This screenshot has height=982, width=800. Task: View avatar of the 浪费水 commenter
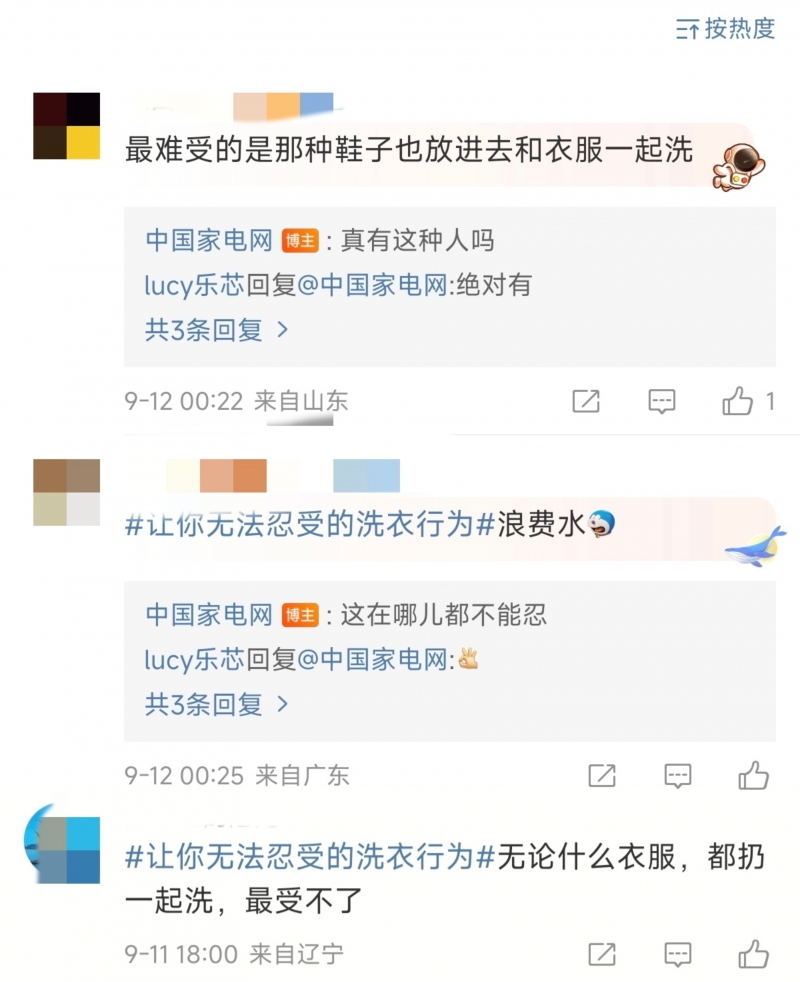(66, 492)
